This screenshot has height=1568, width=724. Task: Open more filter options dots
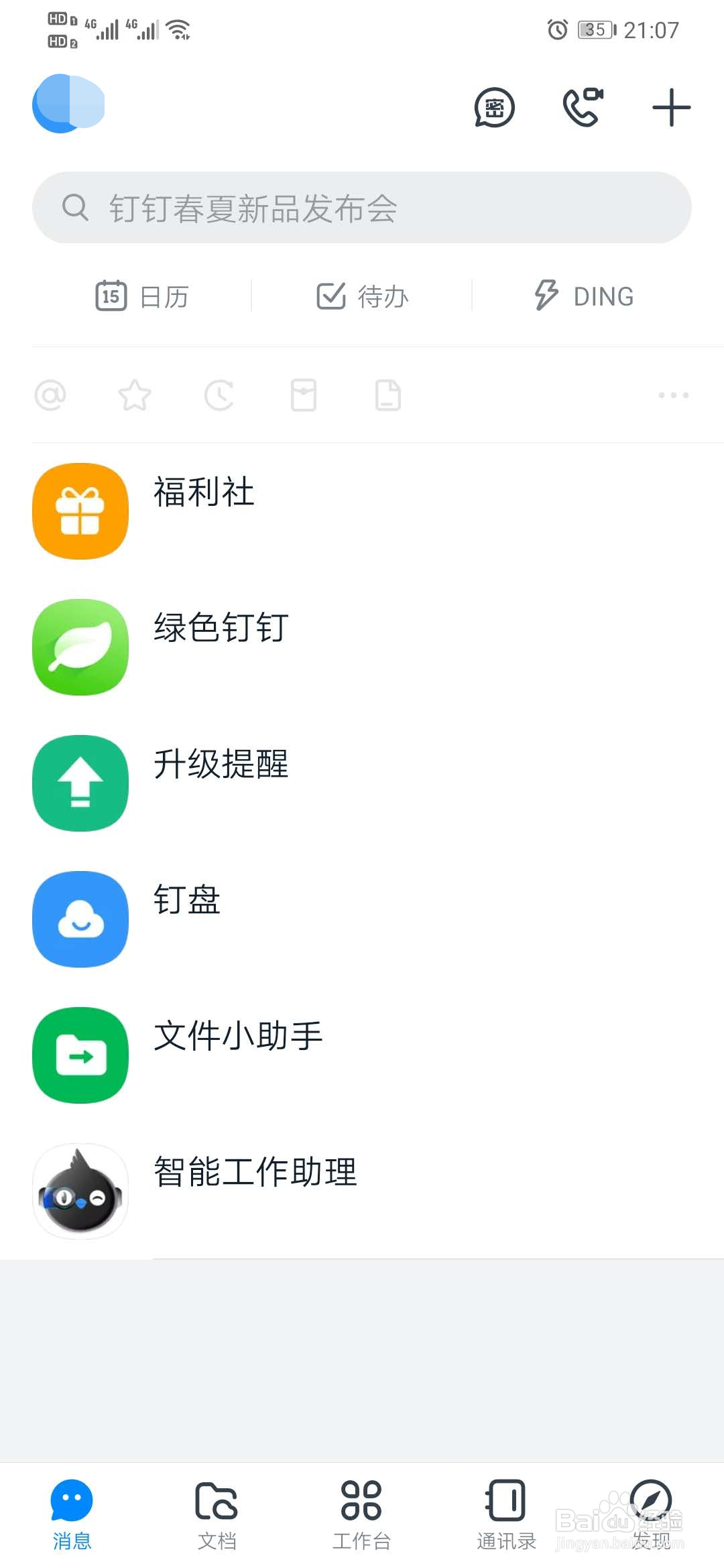(673, 395)
